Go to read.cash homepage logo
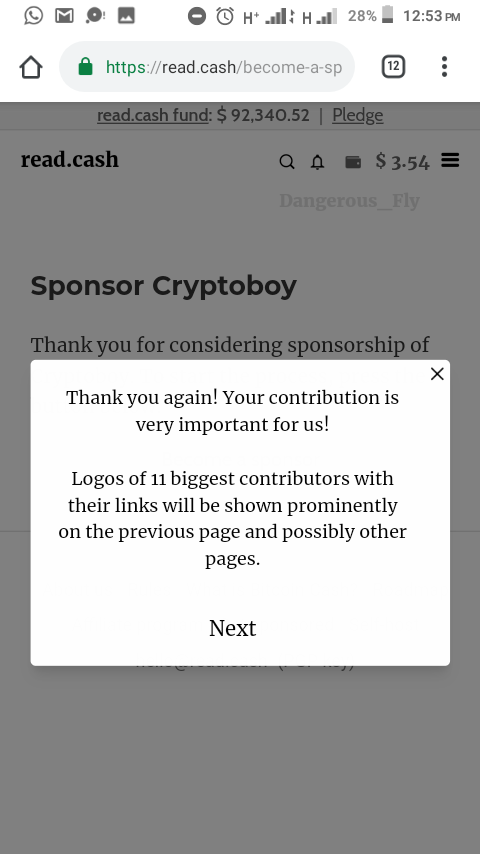Screen dimensions: 480x854 coord(70,160)
